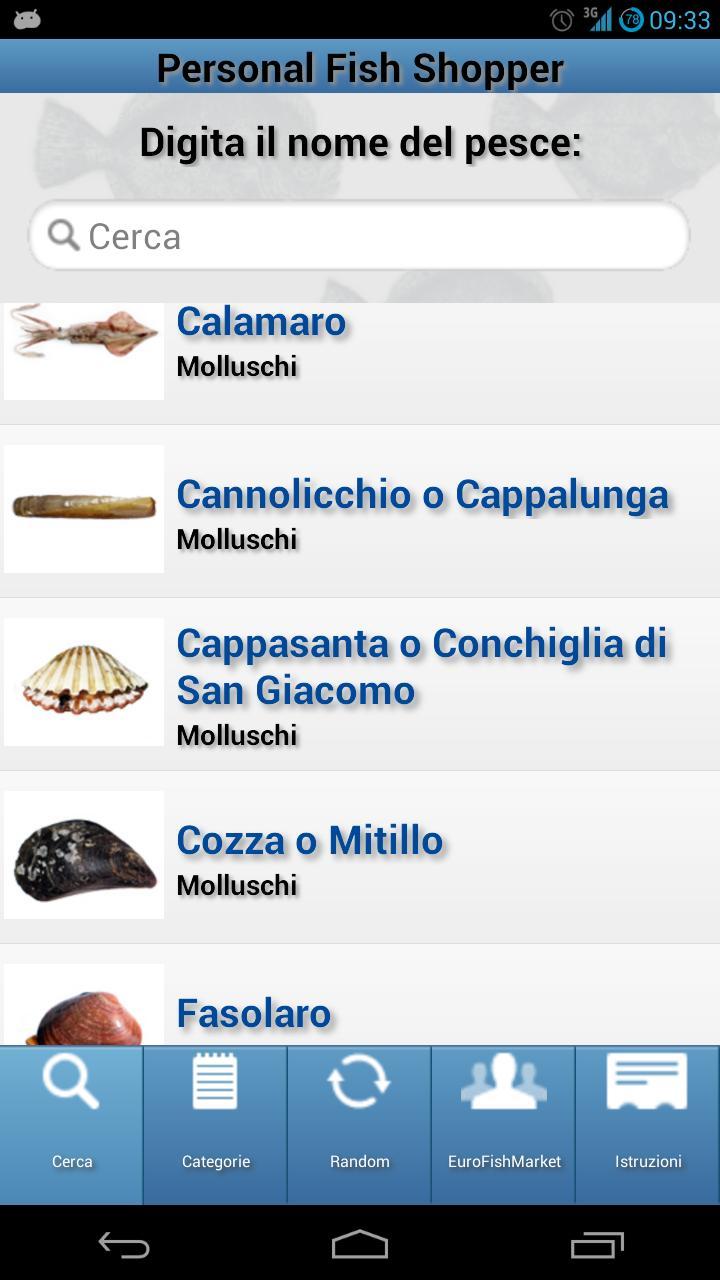This screenshot has height=1280, width=720.
Task: Switch to the Categorie tab
Action: [215, 1123]
